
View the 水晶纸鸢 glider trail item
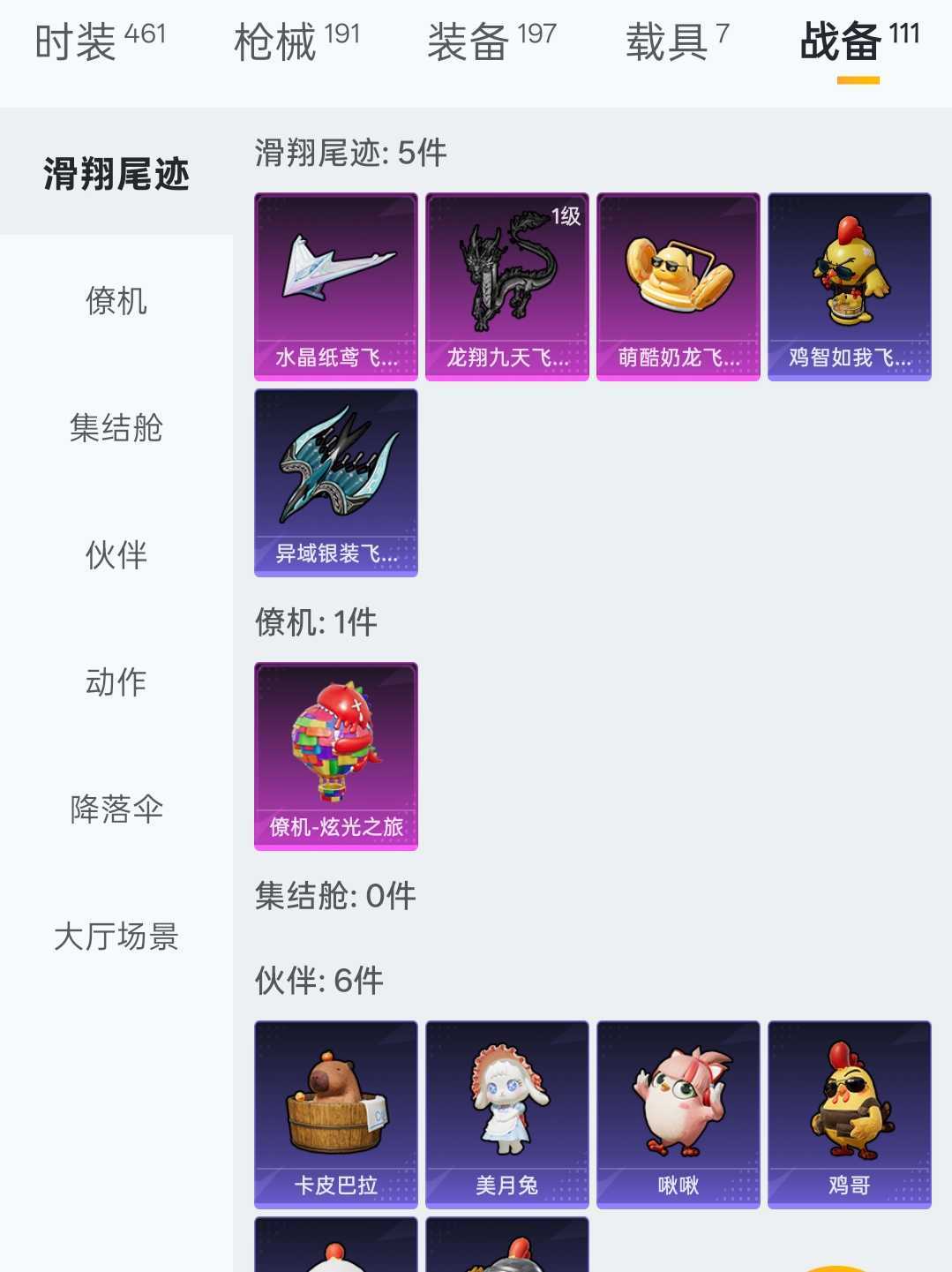pyautogui.click(x=336, y=287)
